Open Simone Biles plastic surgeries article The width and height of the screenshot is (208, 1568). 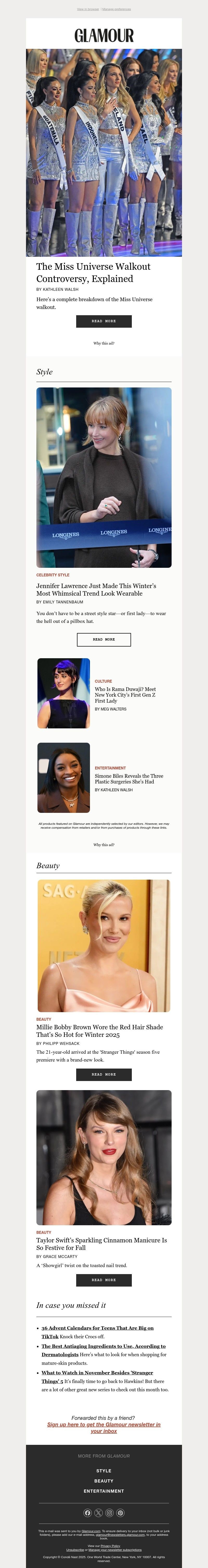[128, 779]
